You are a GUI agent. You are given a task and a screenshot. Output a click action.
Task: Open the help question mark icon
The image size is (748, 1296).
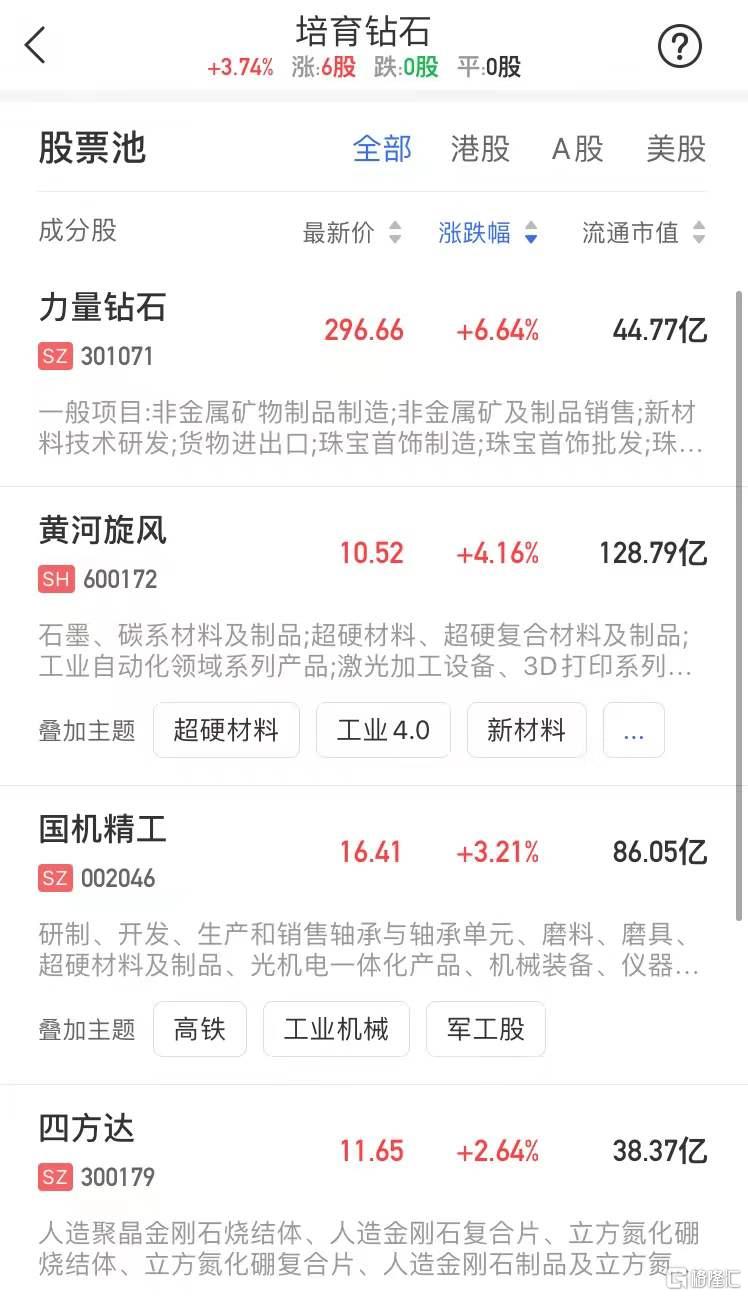pos(680,46)
